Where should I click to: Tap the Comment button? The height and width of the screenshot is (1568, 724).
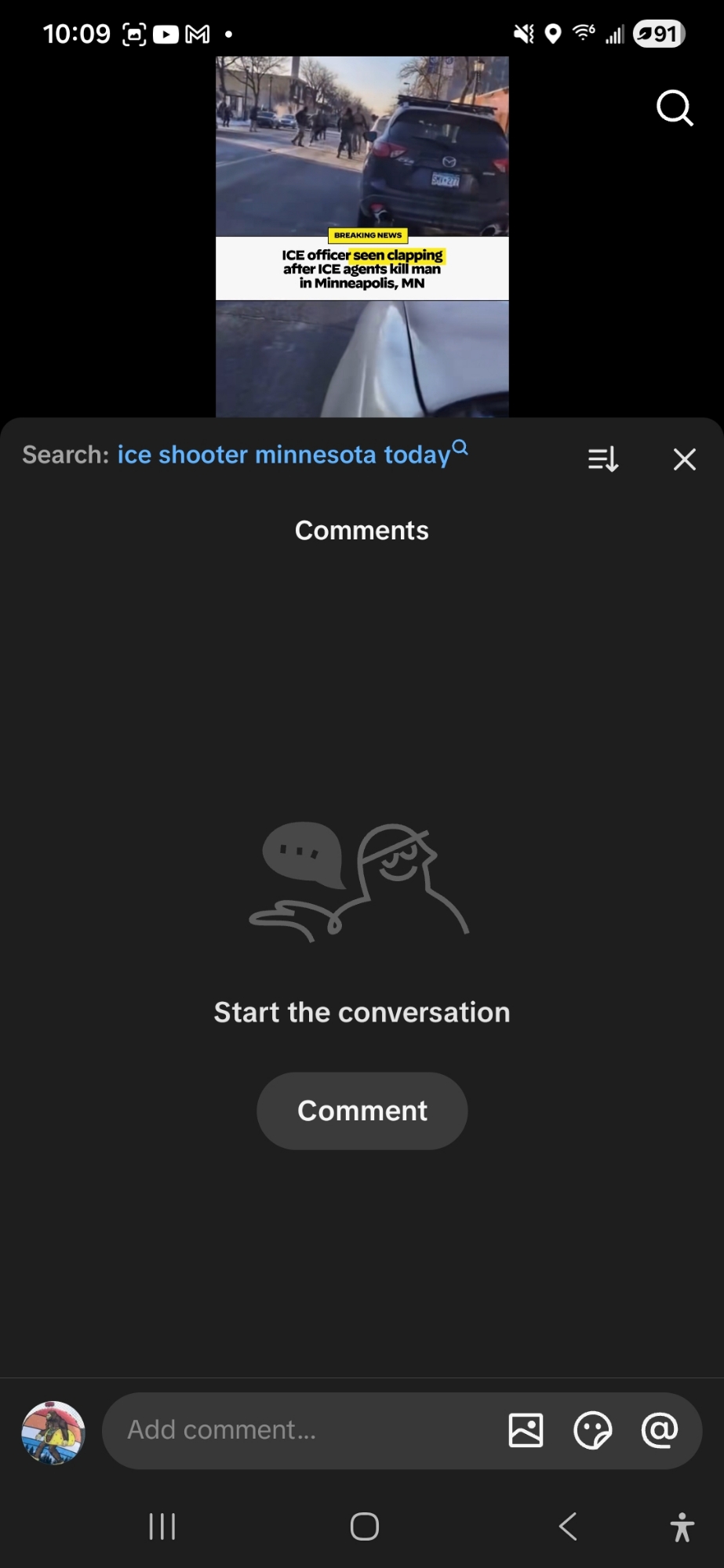tap(362, 1111)
